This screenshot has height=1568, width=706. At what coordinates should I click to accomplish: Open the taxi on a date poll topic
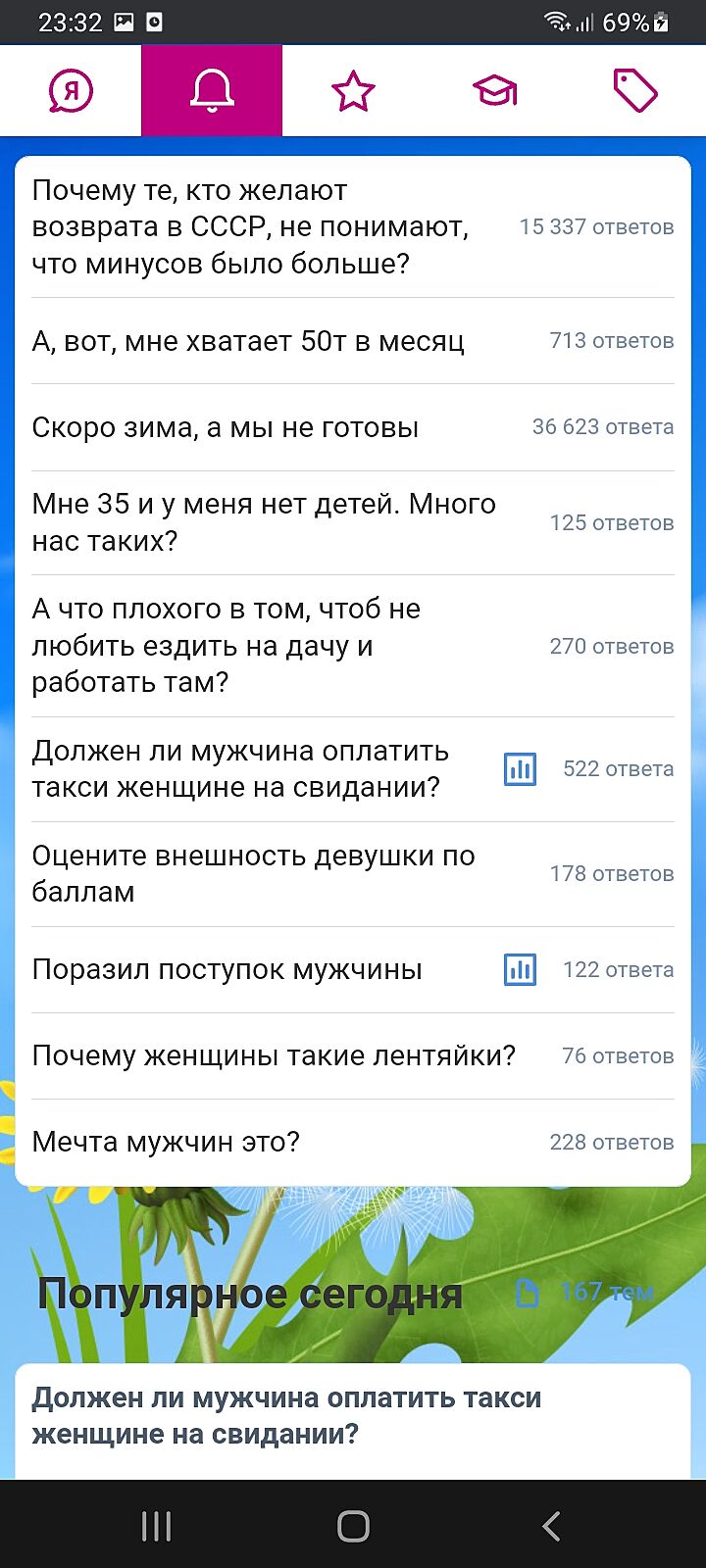(240, 769)
